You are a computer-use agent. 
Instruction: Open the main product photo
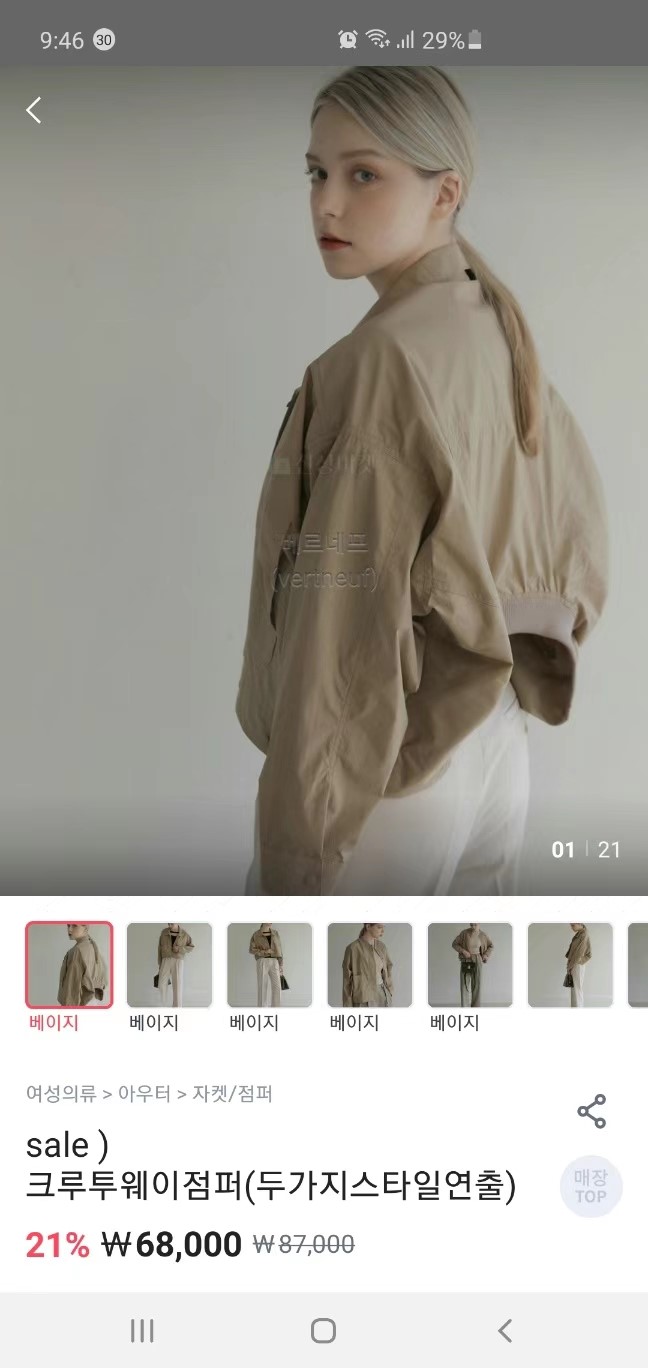pyautogui.click(x=324, y=480)
